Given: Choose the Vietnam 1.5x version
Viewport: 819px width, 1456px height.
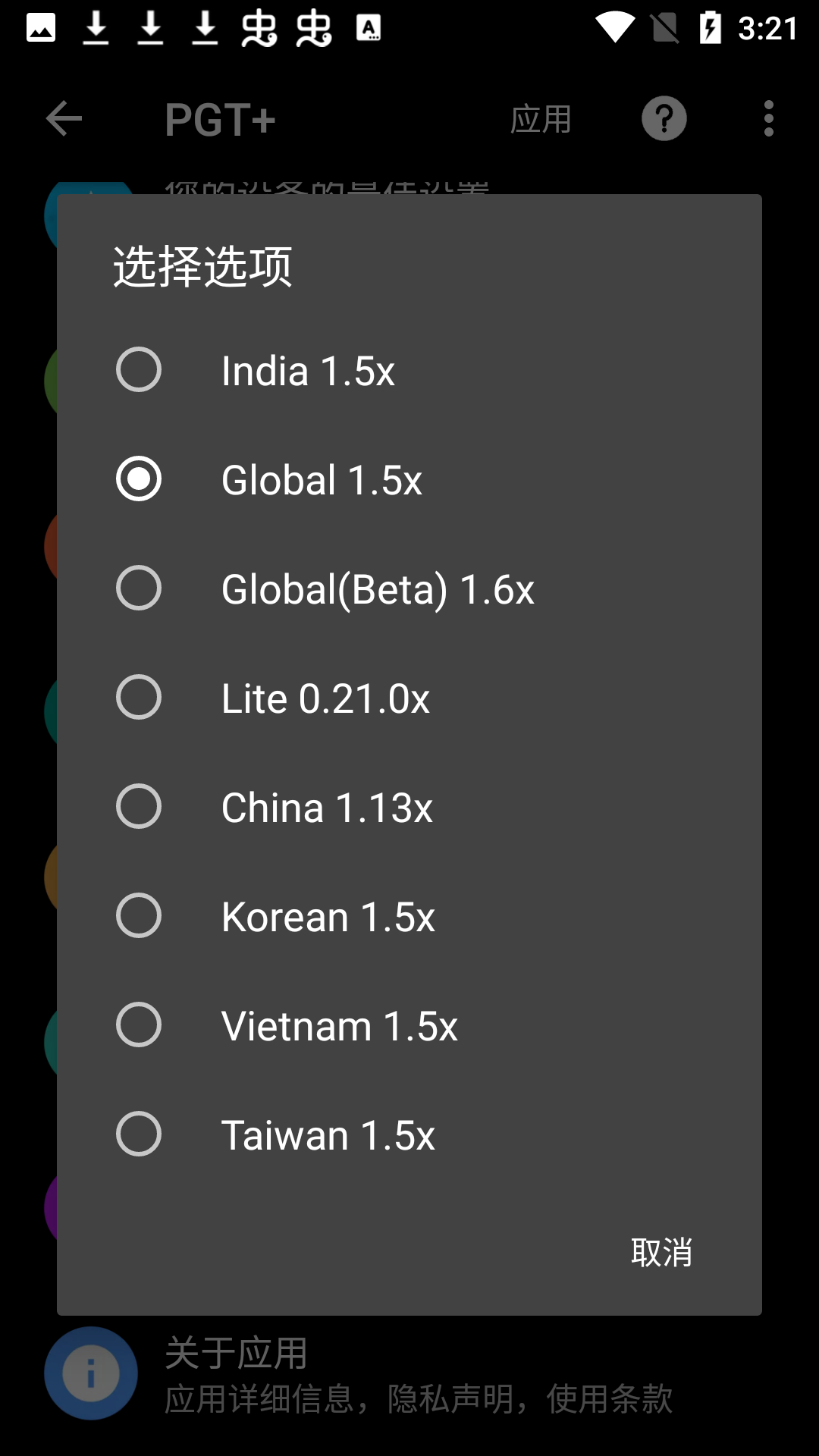Looking at the screenshot, I should coord(339,1025).
